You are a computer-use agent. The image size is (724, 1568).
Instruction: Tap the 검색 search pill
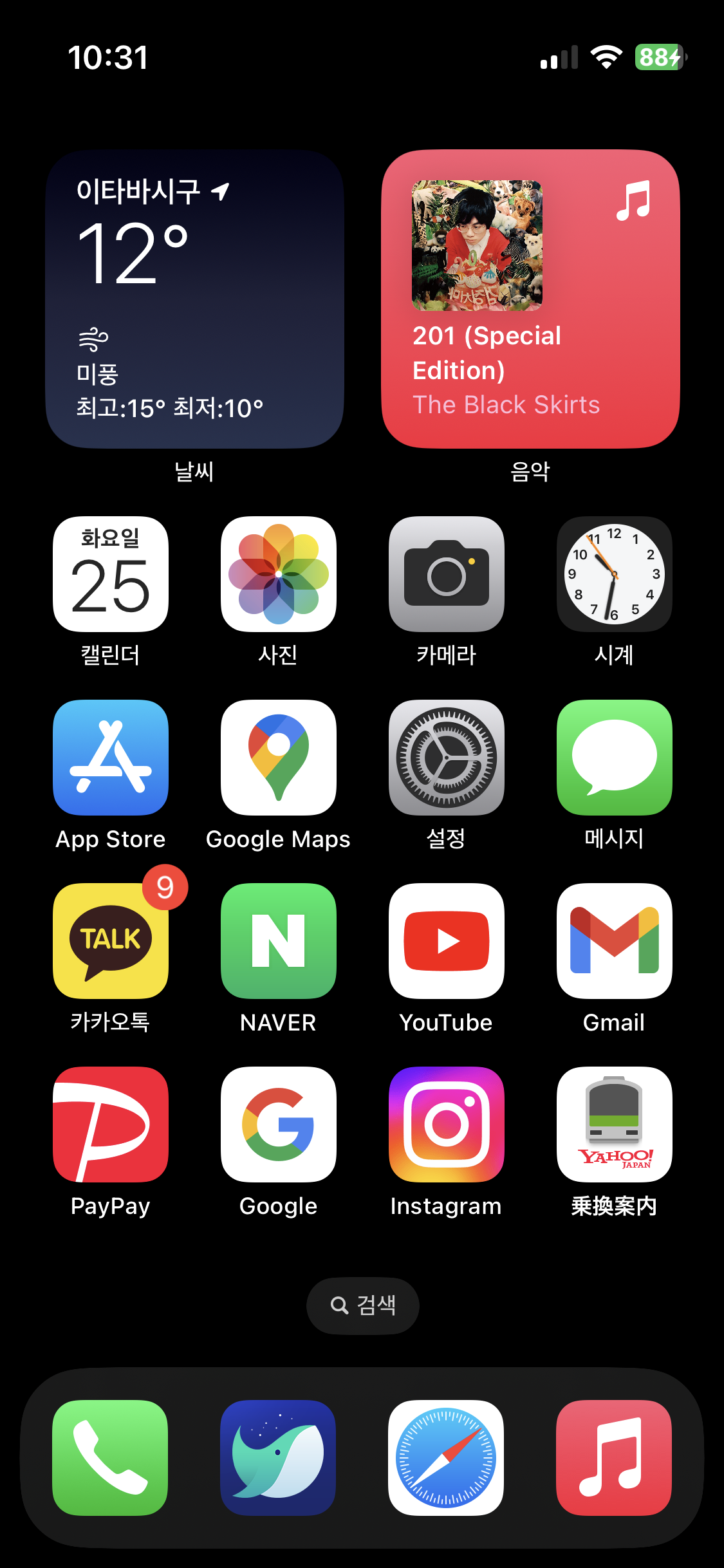[x=363, y=1305]
